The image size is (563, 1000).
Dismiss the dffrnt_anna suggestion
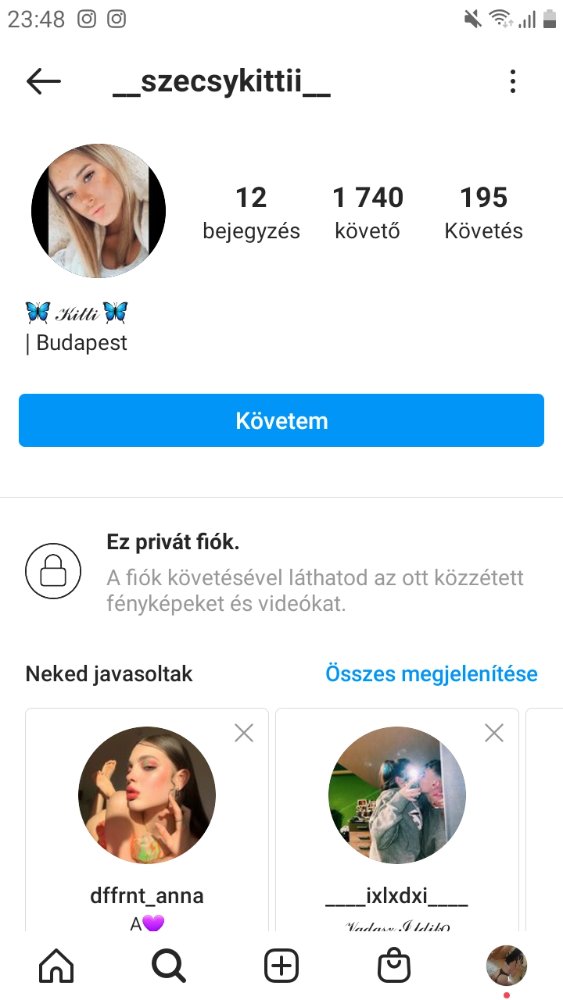(x=244, y=733)
